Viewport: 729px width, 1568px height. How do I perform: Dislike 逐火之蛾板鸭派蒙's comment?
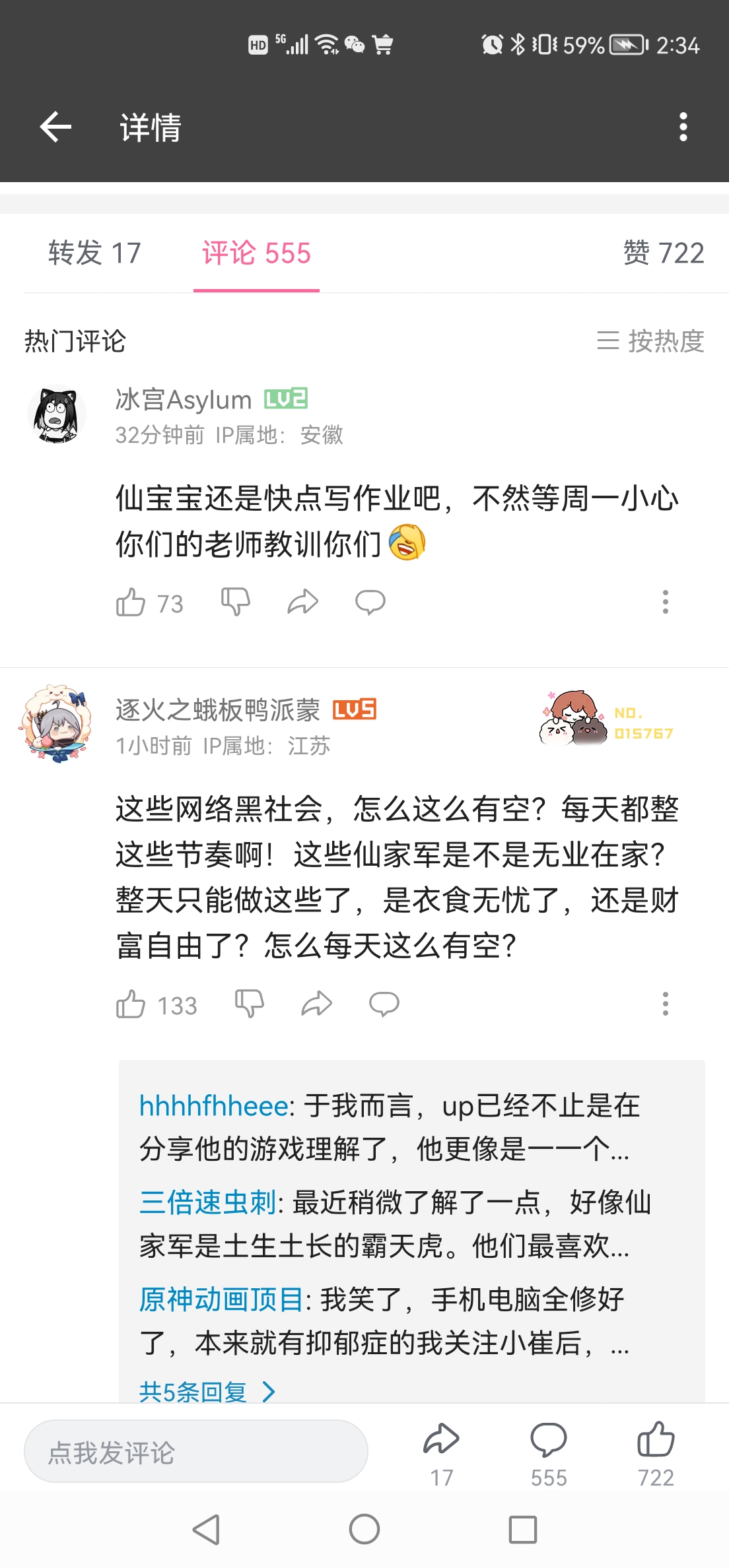250,1004
